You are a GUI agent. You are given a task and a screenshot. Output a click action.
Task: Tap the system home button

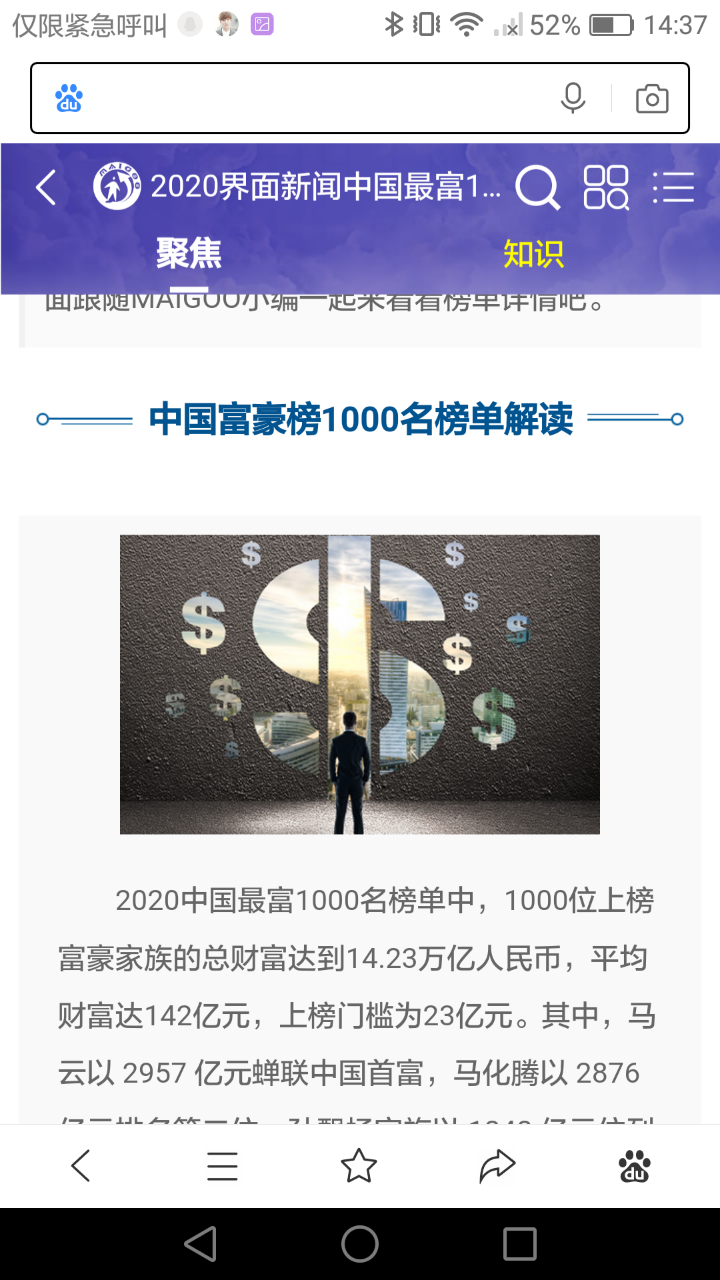pos(360,1244)
